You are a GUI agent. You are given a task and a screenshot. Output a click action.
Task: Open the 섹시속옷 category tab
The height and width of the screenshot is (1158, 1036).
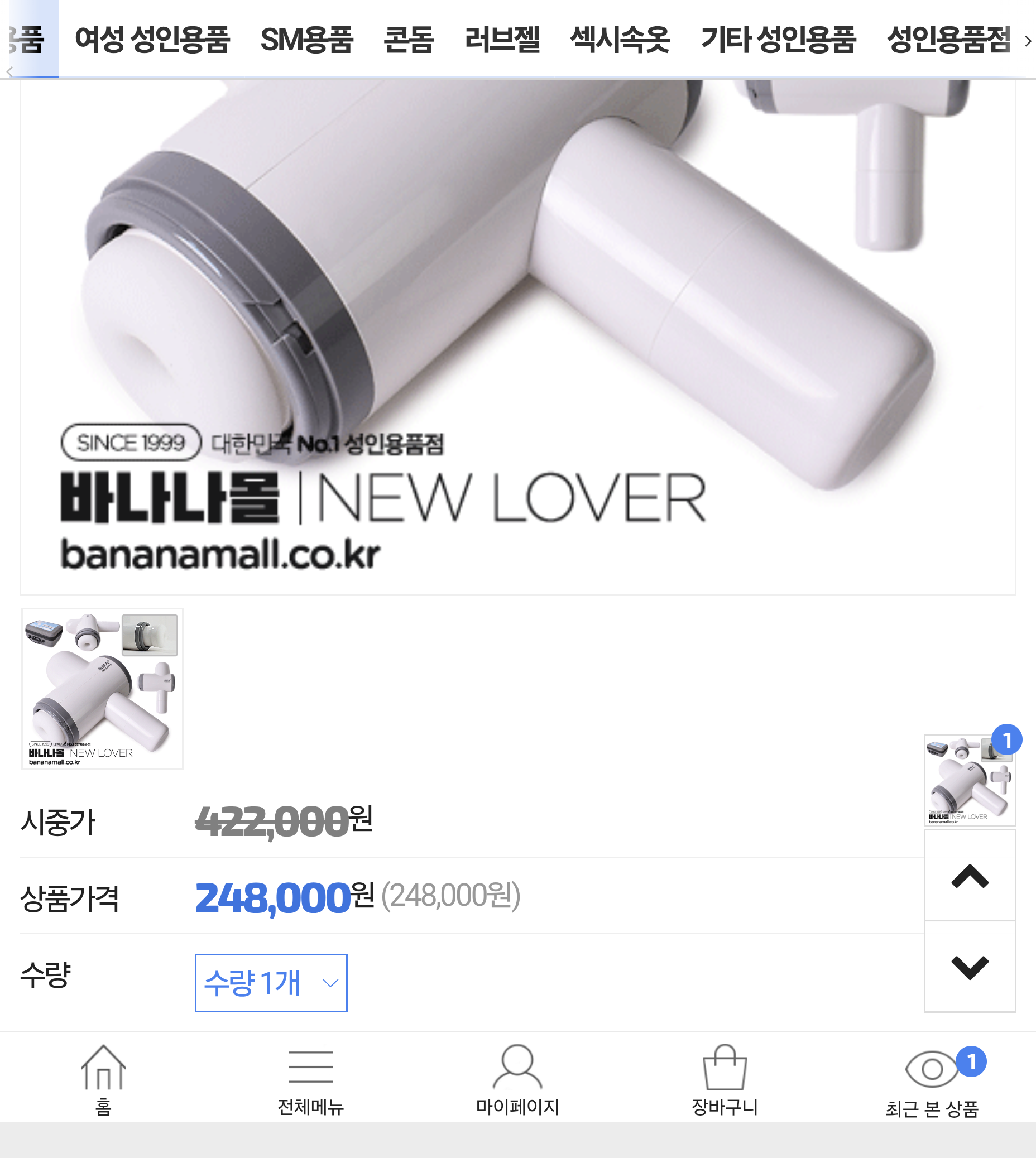(x=620, y=40)
